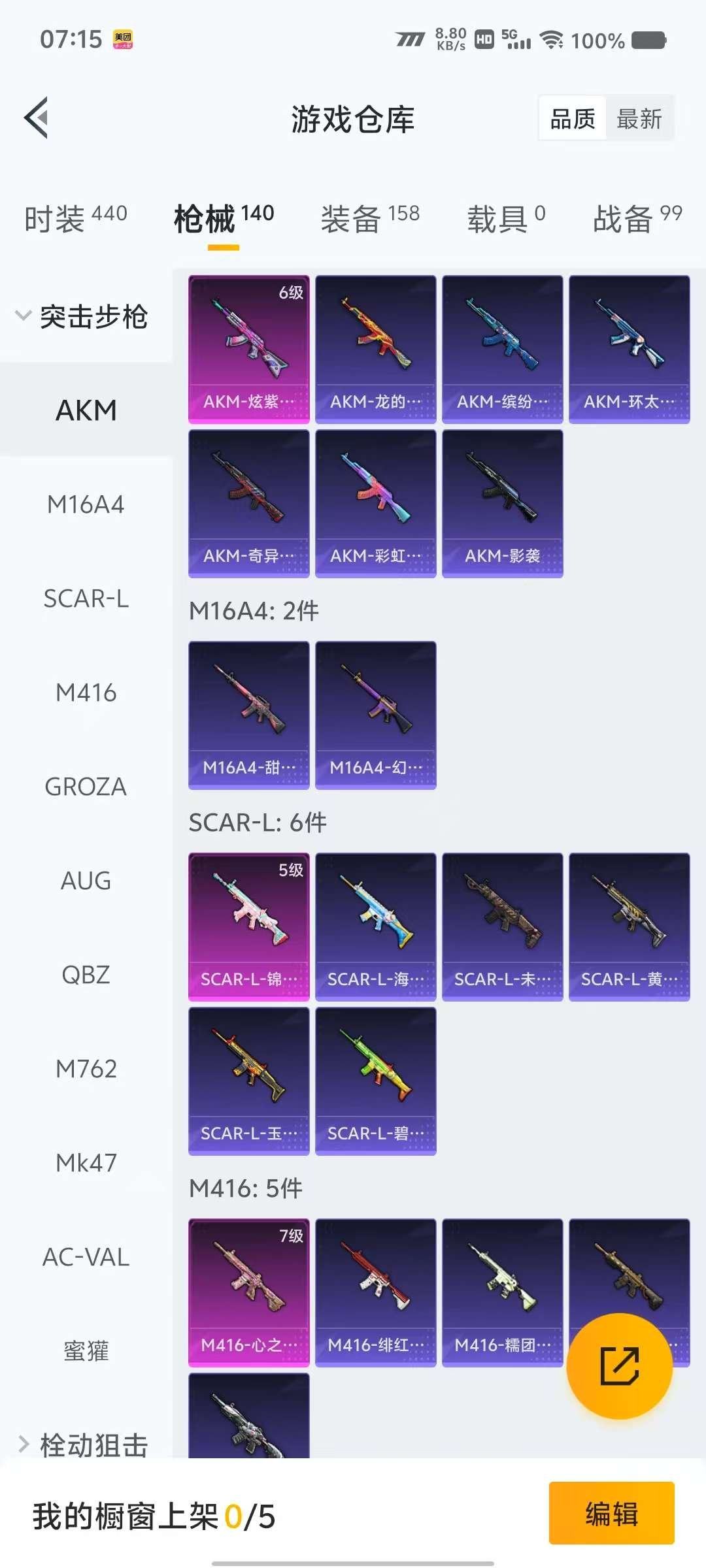This screenshot has height=1568, width=706.
Task: Open the M16A4-甜 skin tile
Action: point(249,715)
